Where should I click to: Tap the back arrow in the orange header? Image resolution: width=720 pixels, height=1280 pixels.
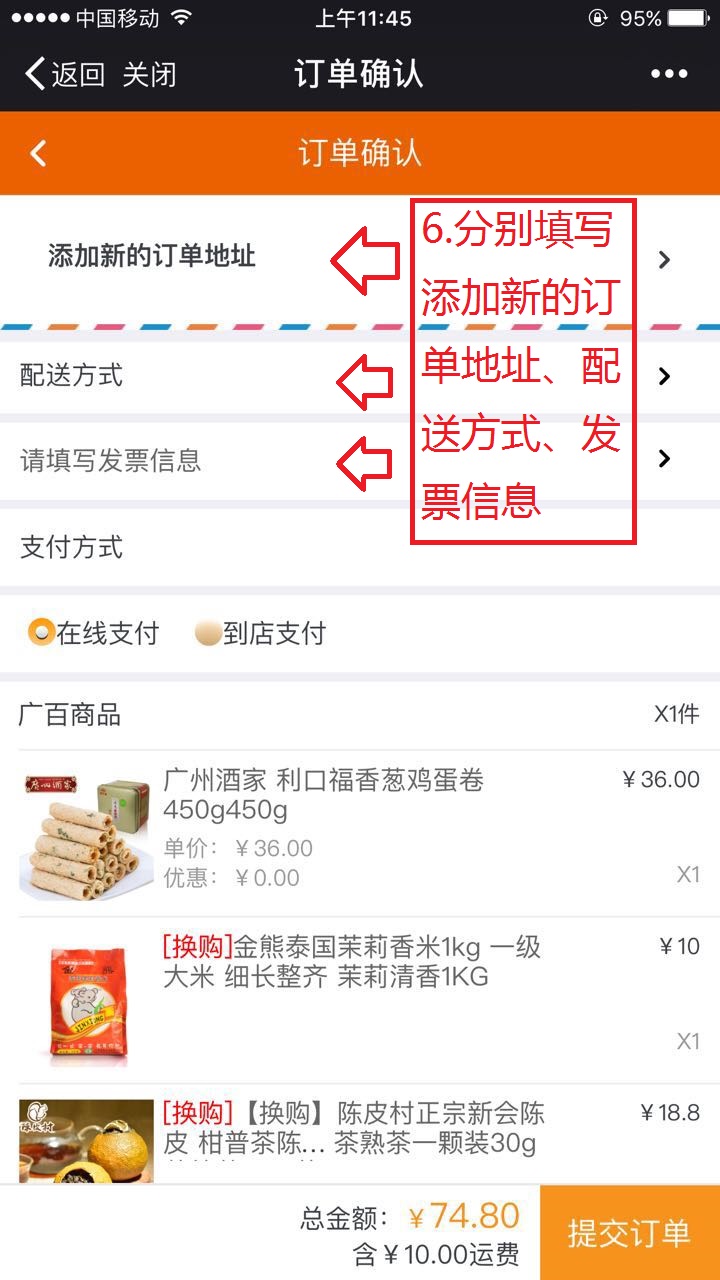click(x=38, y=153)
